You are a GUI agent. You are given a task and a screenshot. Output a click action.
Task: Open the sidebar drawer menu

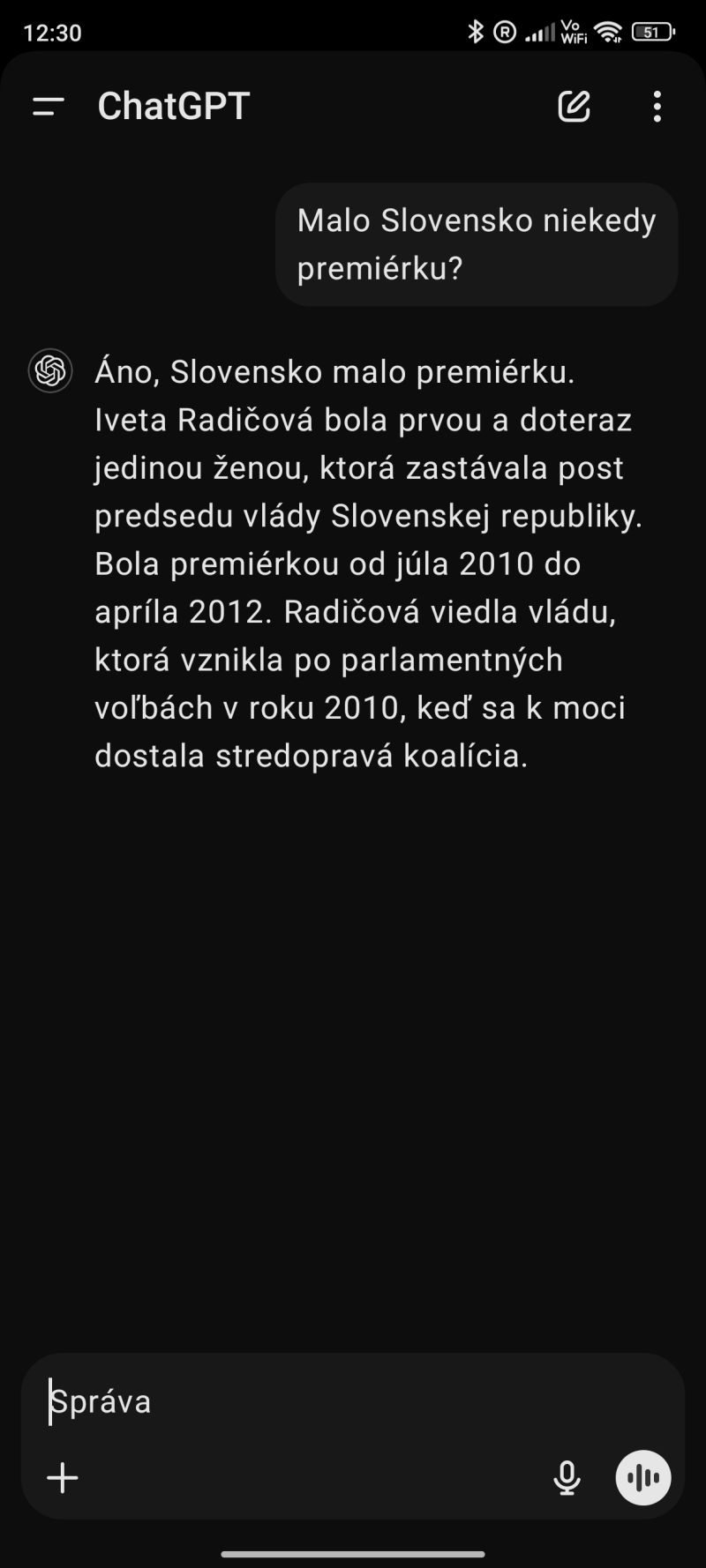click(49, 107)
